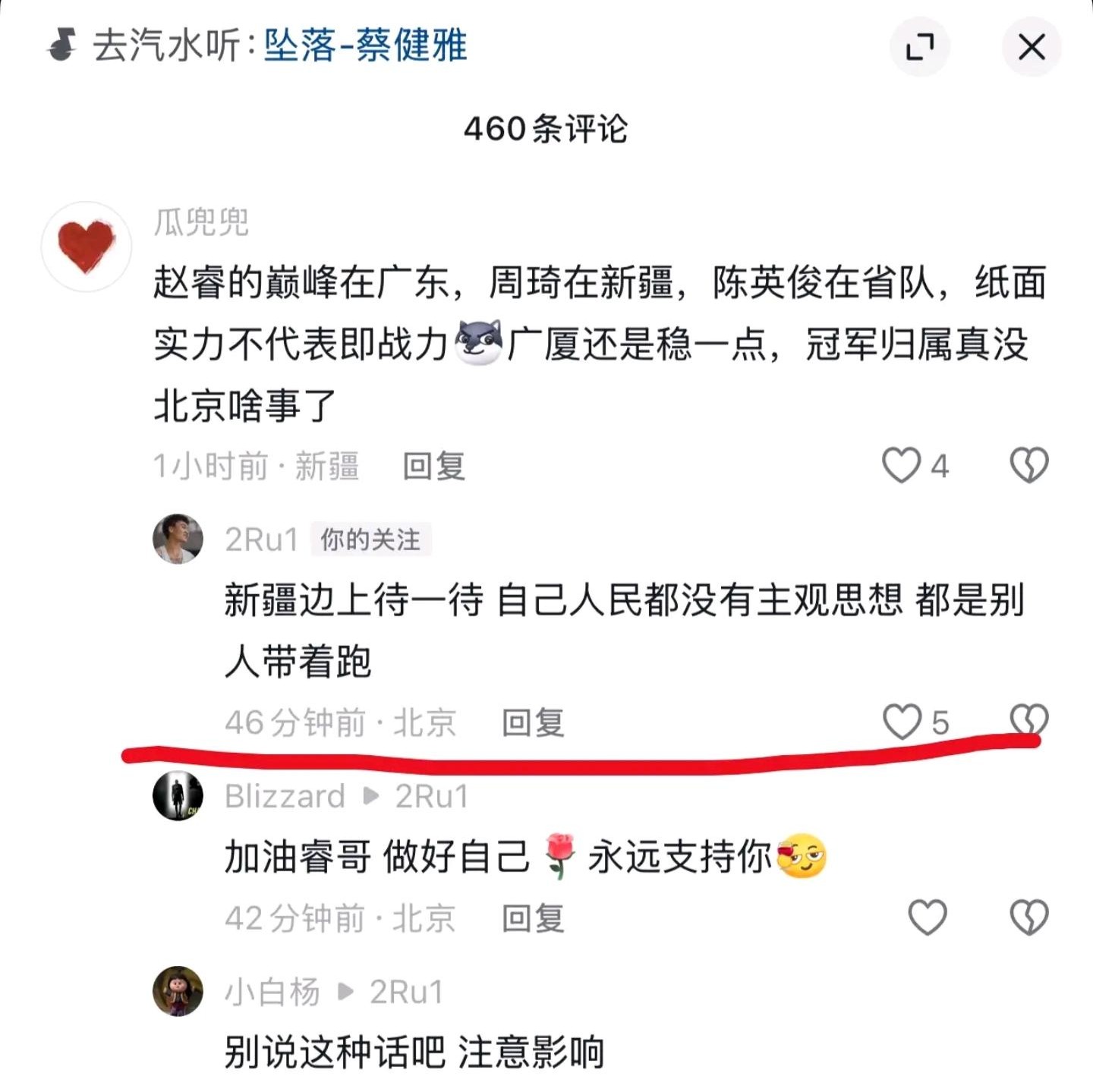Like Blizzard's reply

pos(928,917)
